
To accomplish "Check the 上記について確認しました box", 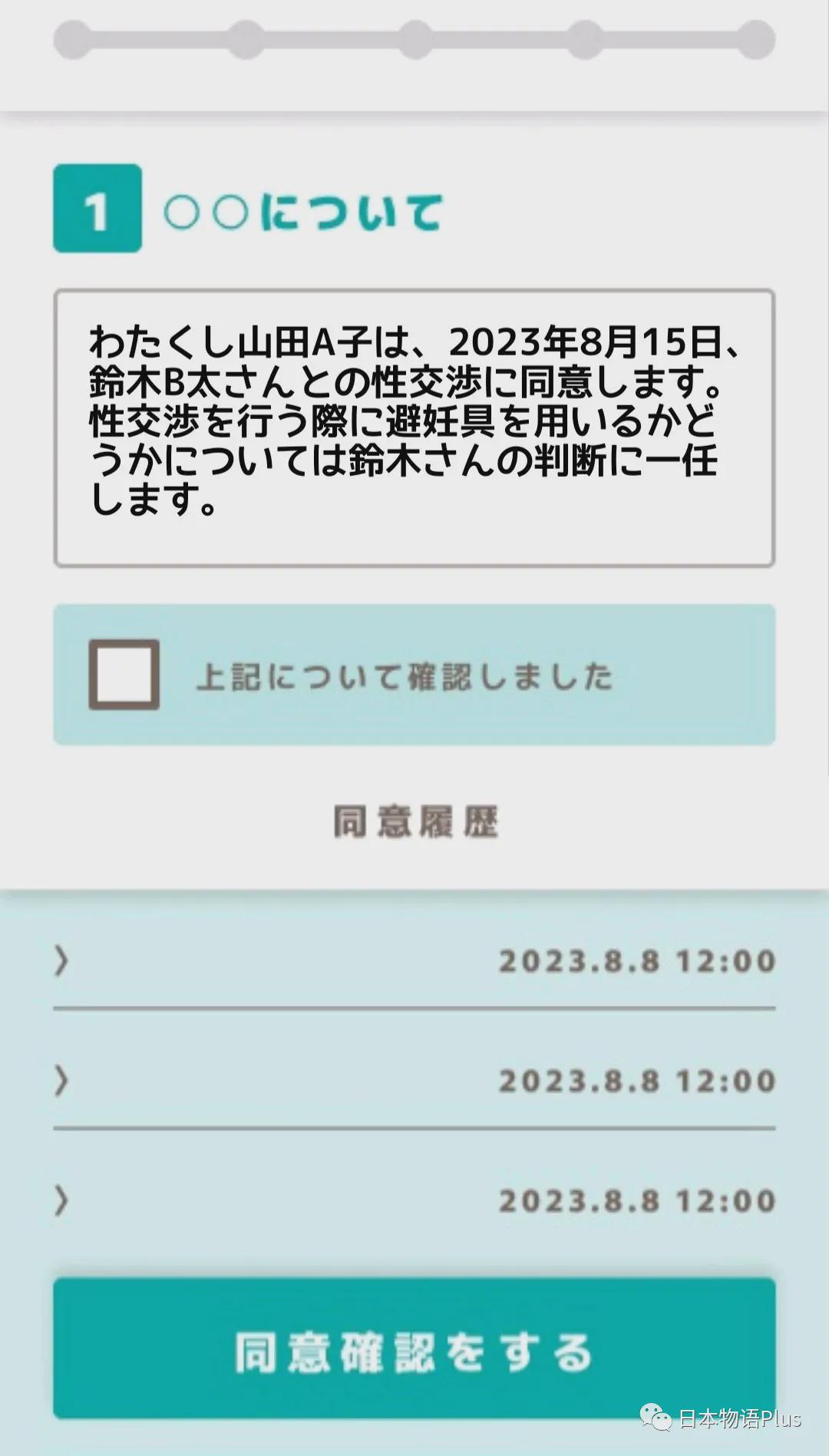I will [x=124, y=675].
